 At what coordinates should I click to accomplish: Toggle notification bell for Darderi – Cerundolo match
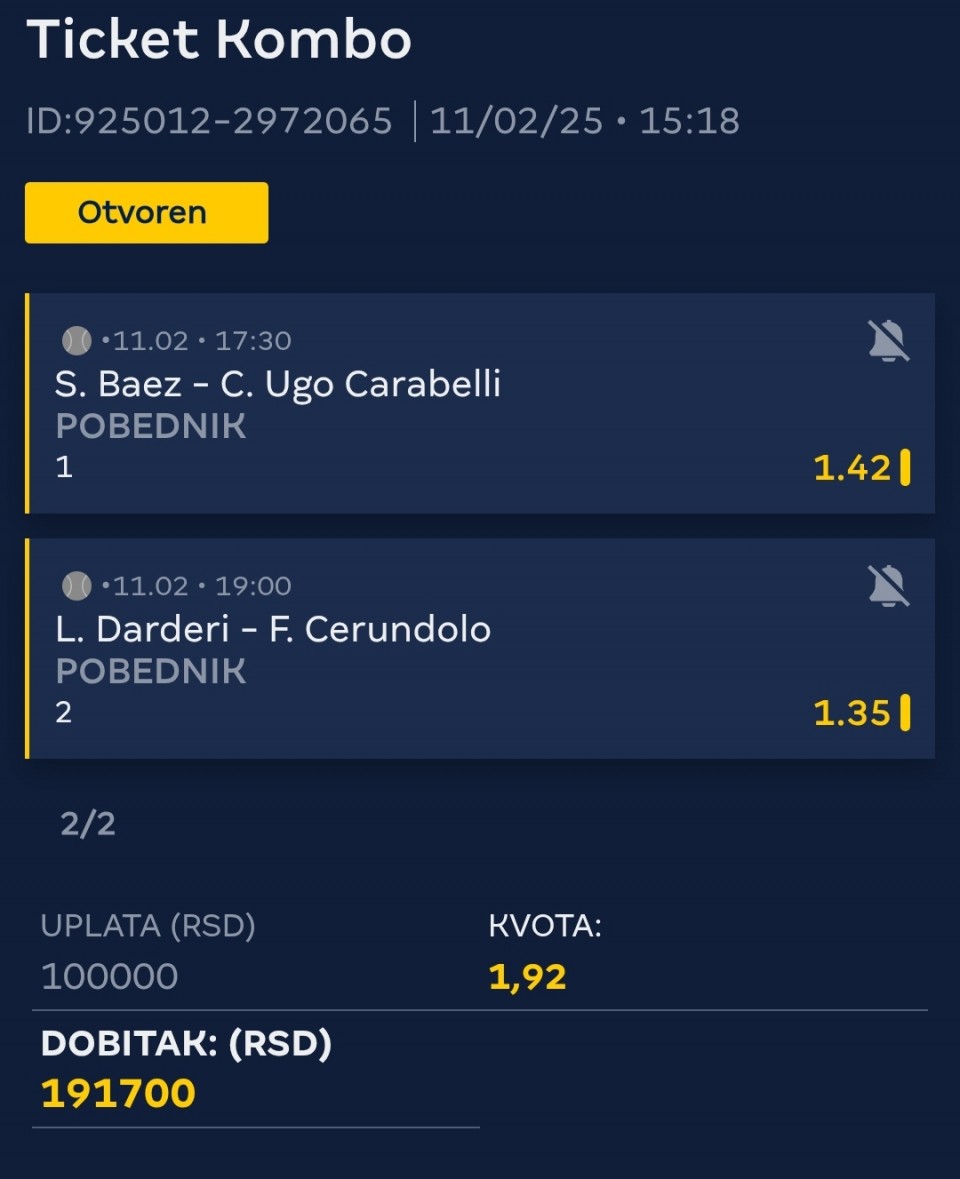(x=887, y=587)
